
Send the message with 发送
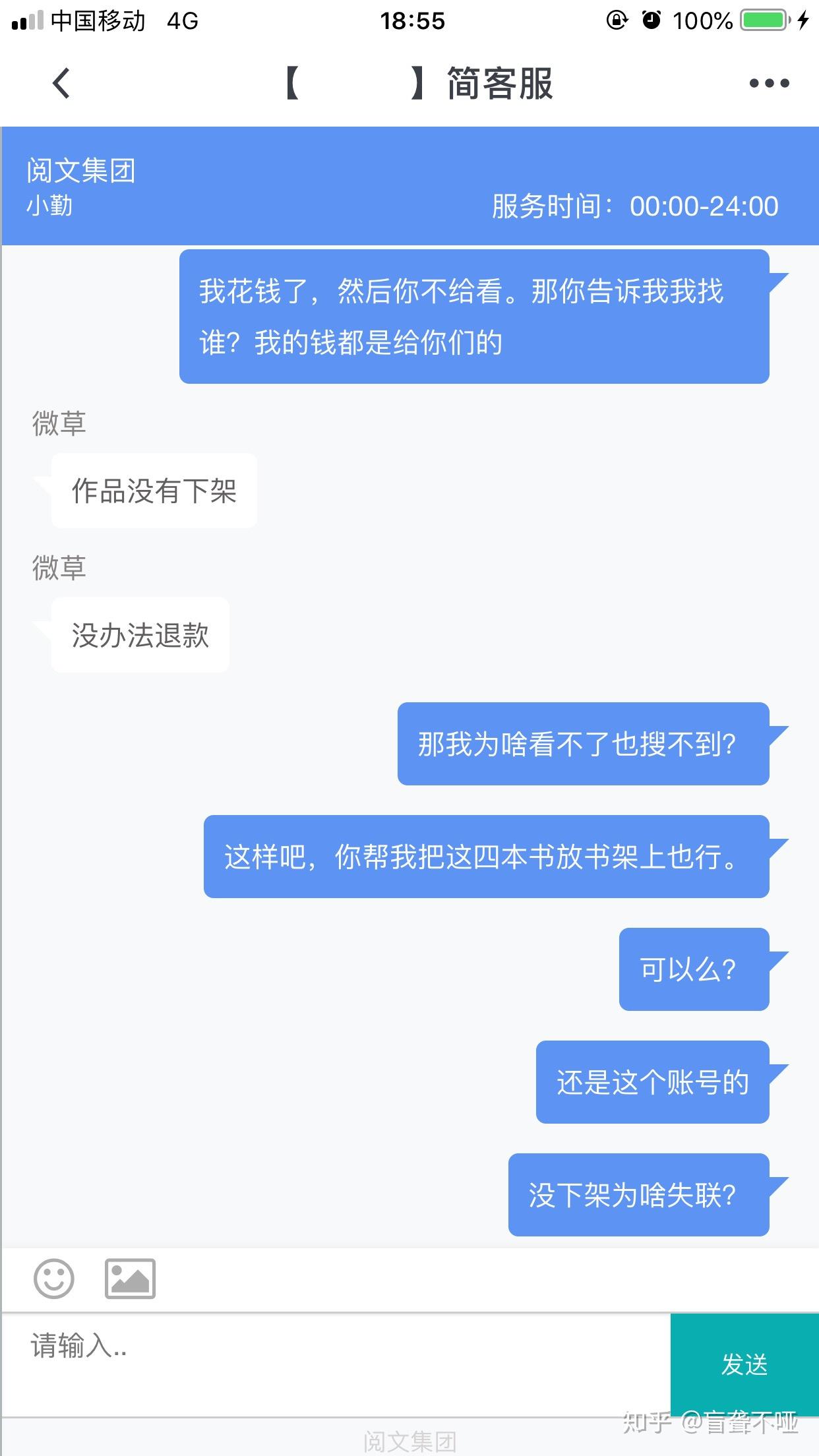click(744, 1364)
